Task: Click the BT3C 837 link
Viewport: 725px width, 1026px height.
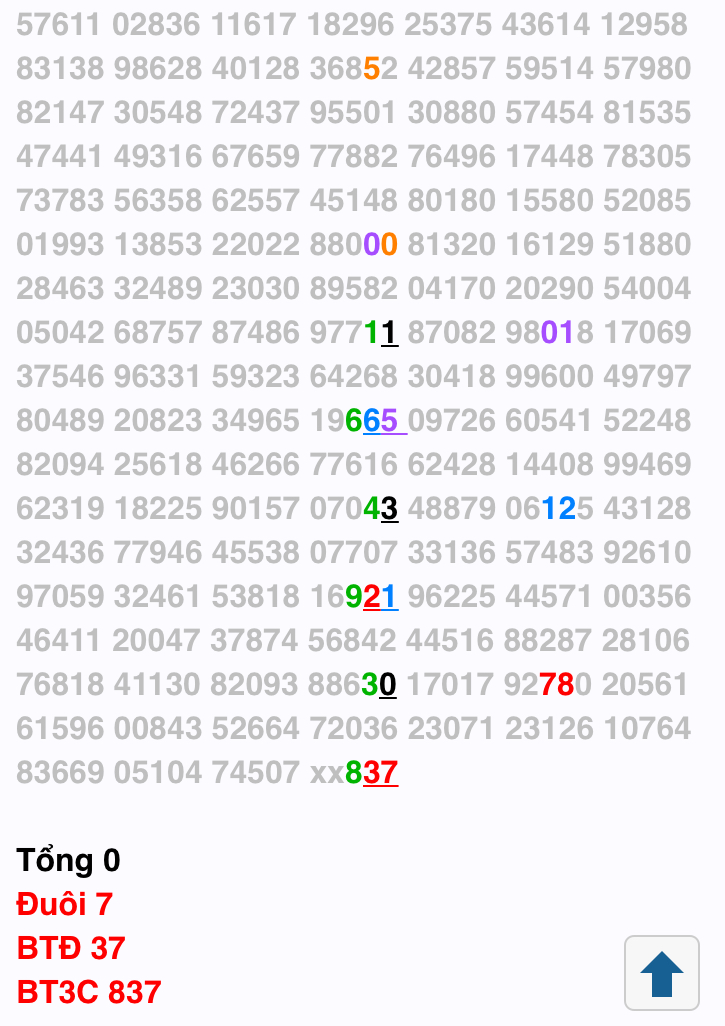Action: pos(88,993)
